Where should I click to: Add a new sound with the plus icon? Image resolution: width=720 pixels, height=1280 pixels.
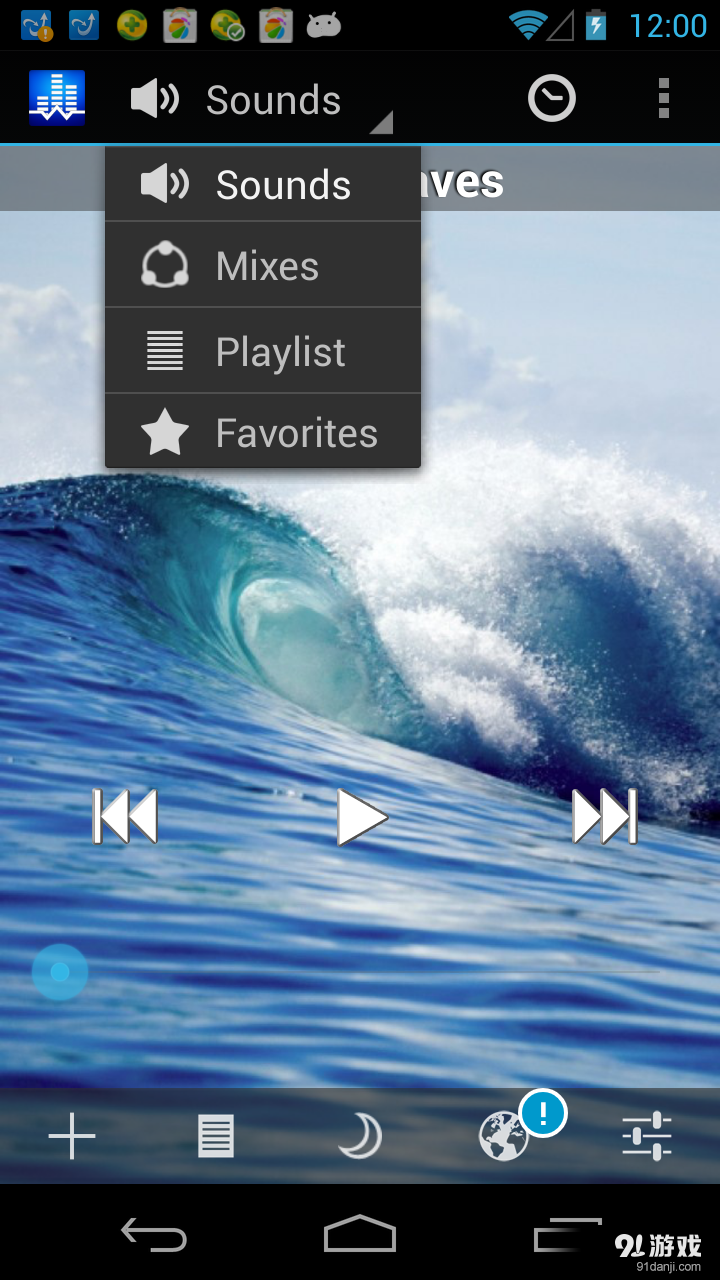point(72,1136)
